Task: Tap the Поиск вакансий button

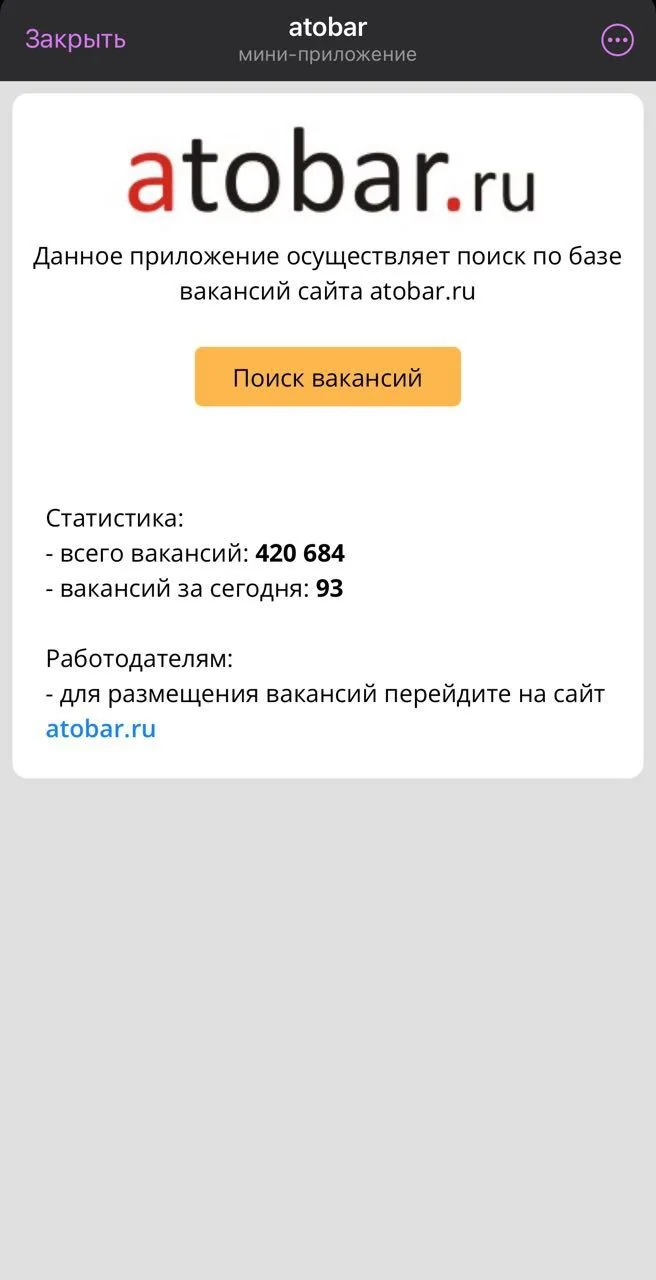Action: (328, 377)
